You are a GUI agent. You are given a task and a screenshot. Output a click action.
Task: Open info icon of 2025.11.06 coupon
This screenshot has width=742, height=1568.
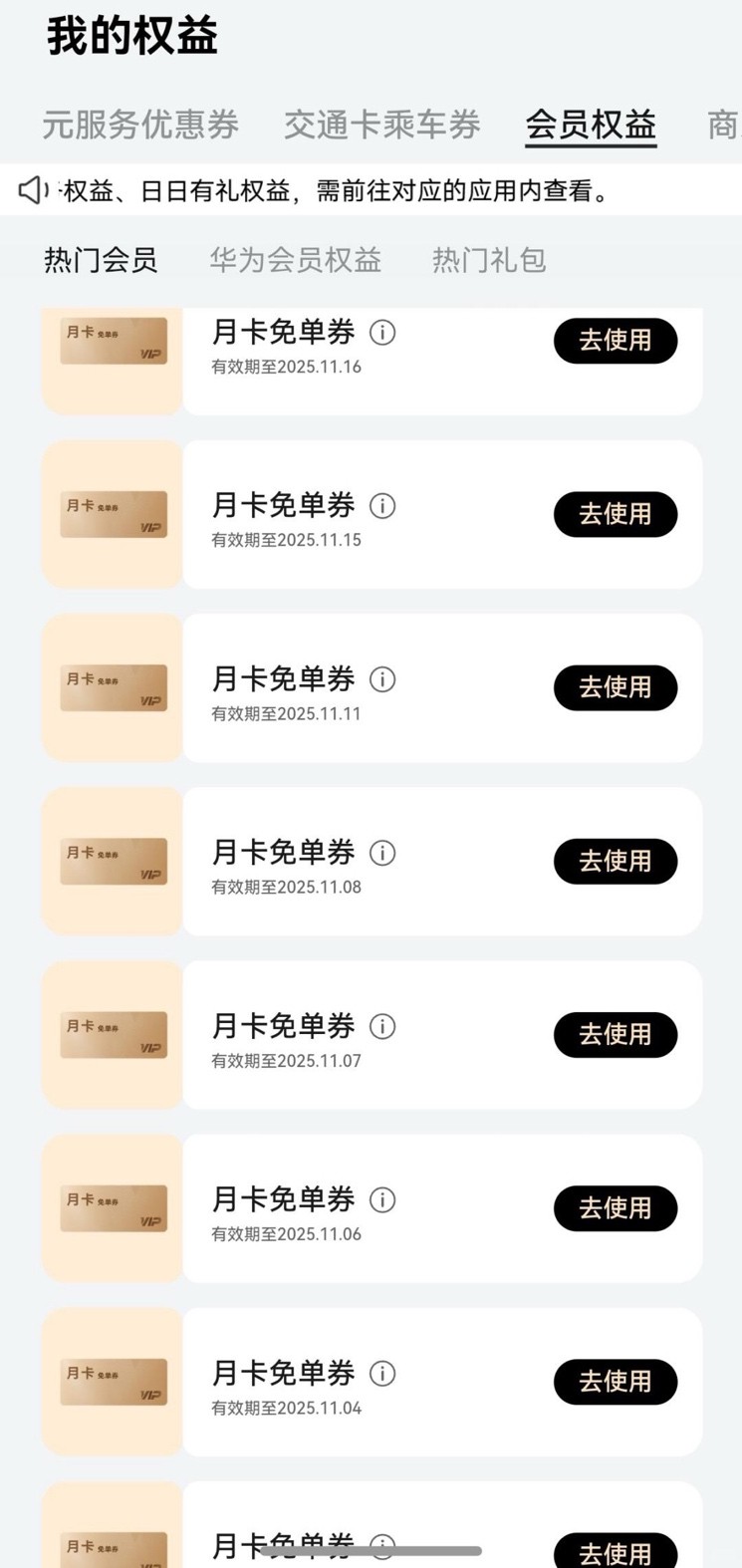click(382, 1199)
